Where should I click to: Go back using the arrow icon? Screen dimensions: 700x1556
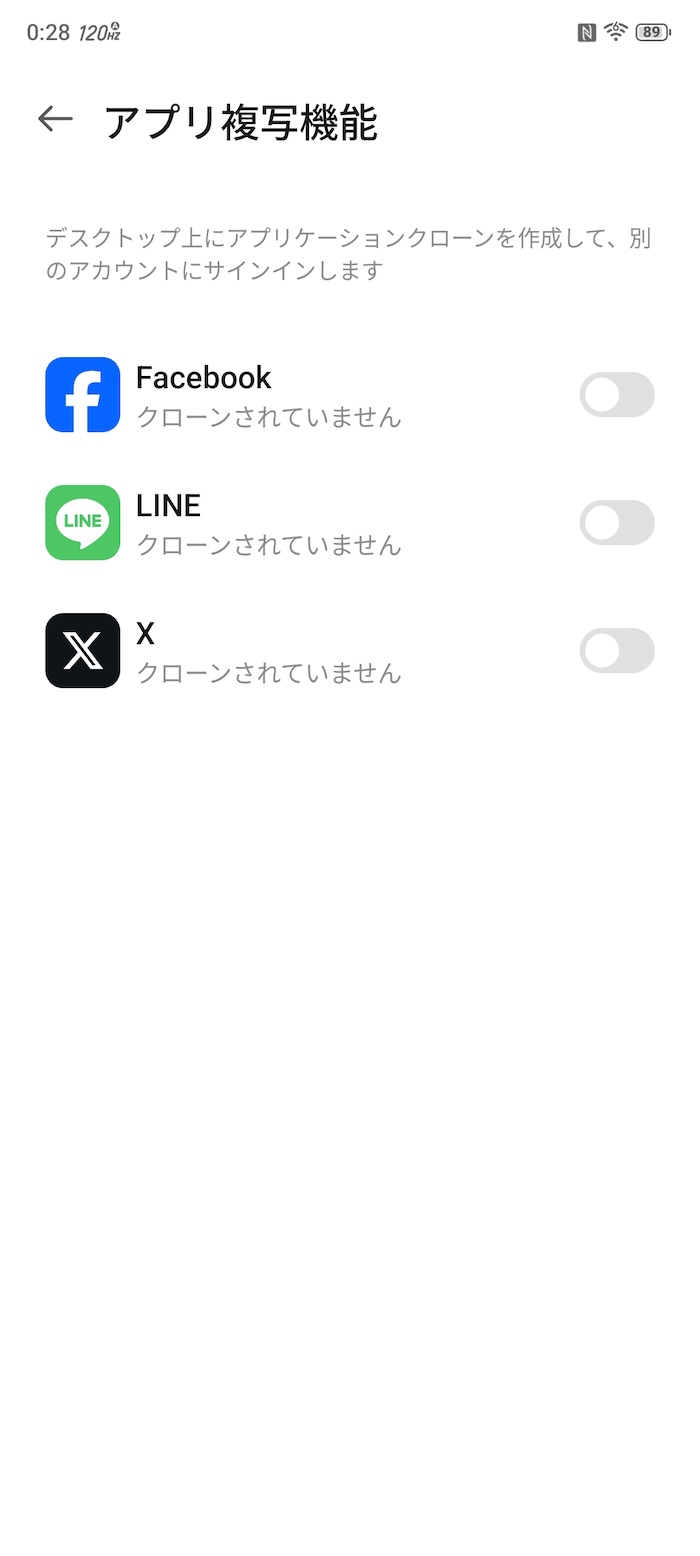[55, 119]
